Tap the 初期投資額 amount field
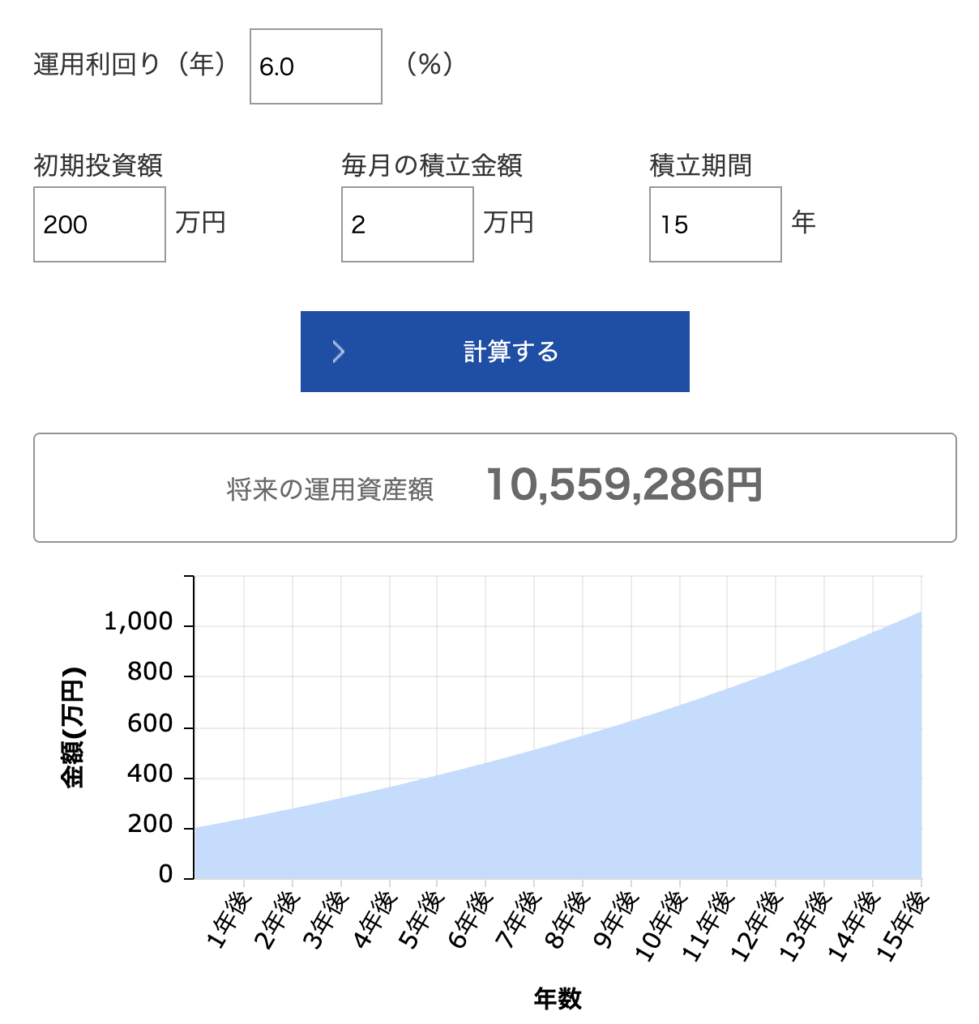 (99, 225)
